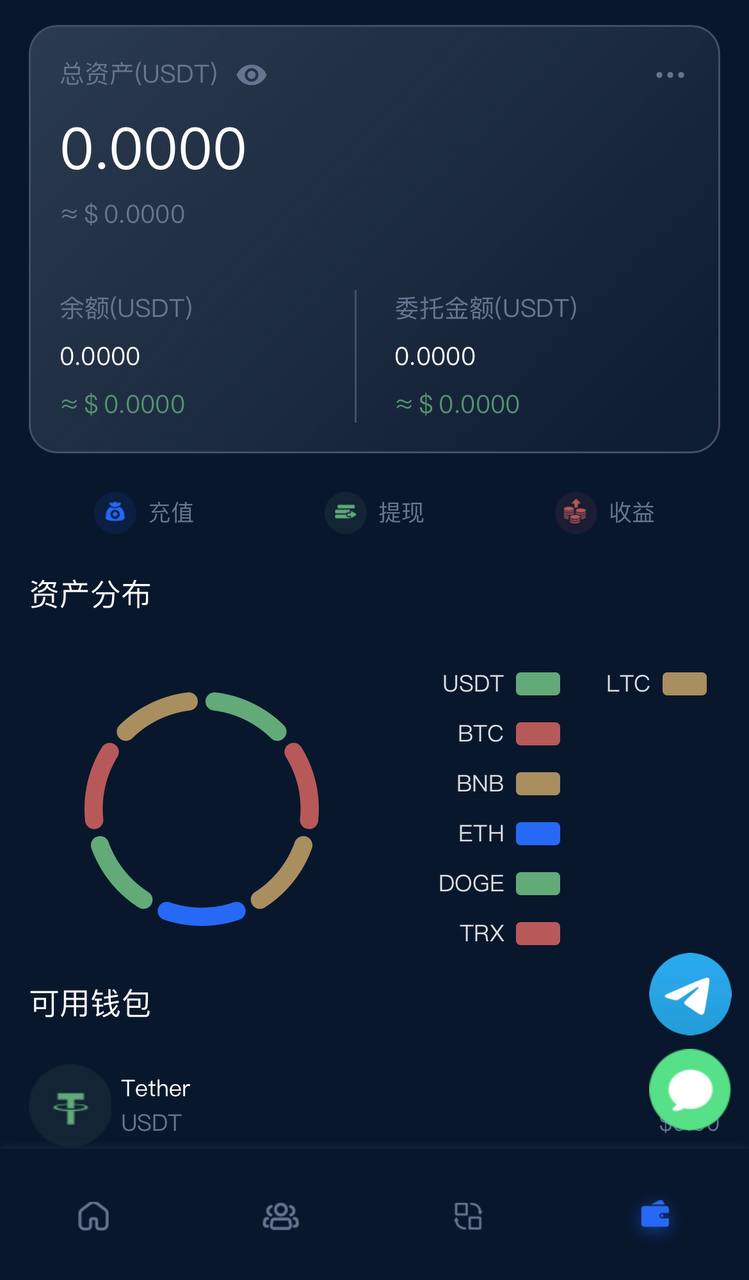Hide the total assets balance with the eye icon
The width and height of the screenshot is (749, 1280).
(x=251, y=75)
